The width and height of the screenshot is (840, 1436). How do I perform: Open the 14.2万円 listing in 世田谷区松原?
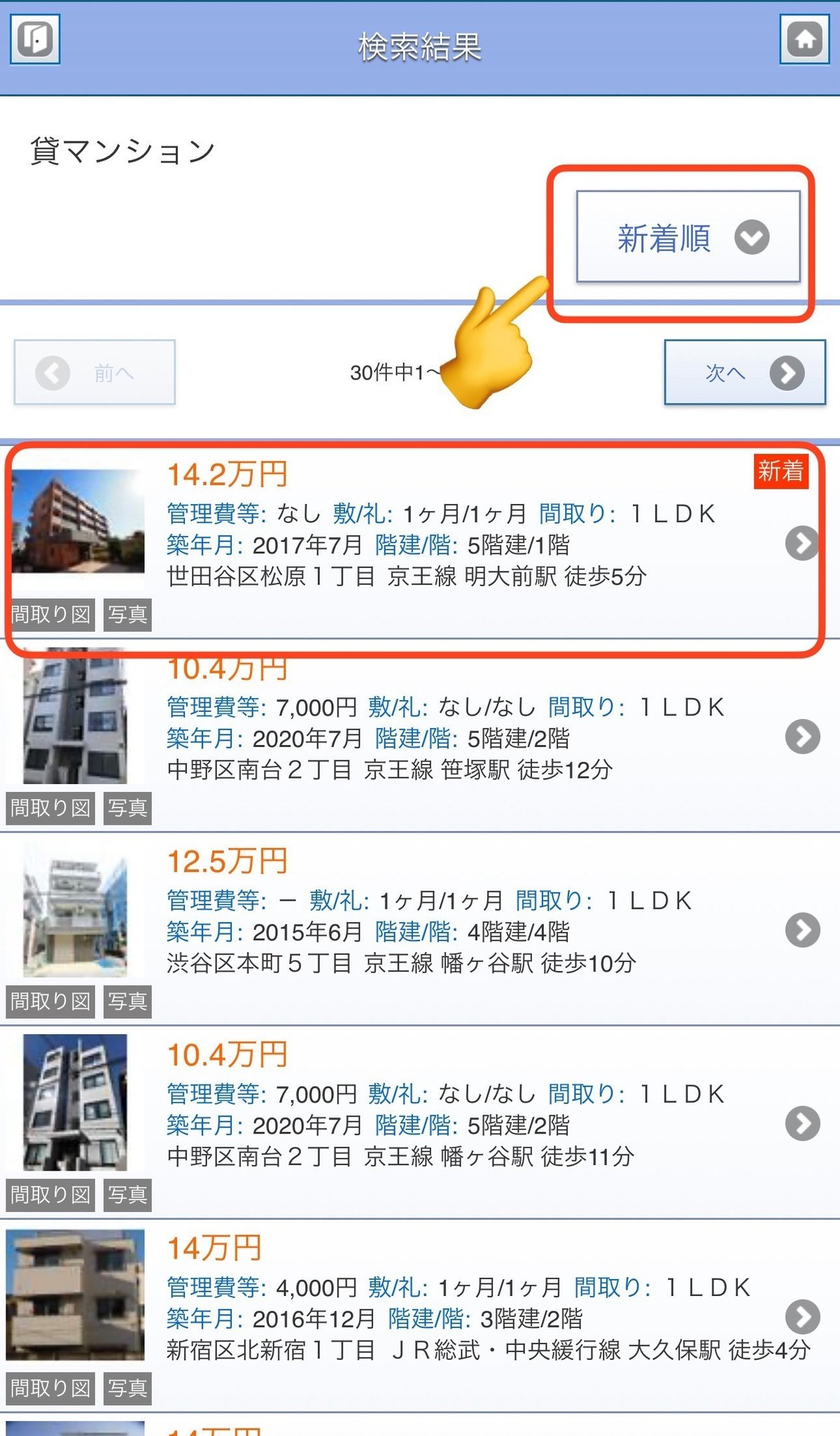tap(420, 543)
